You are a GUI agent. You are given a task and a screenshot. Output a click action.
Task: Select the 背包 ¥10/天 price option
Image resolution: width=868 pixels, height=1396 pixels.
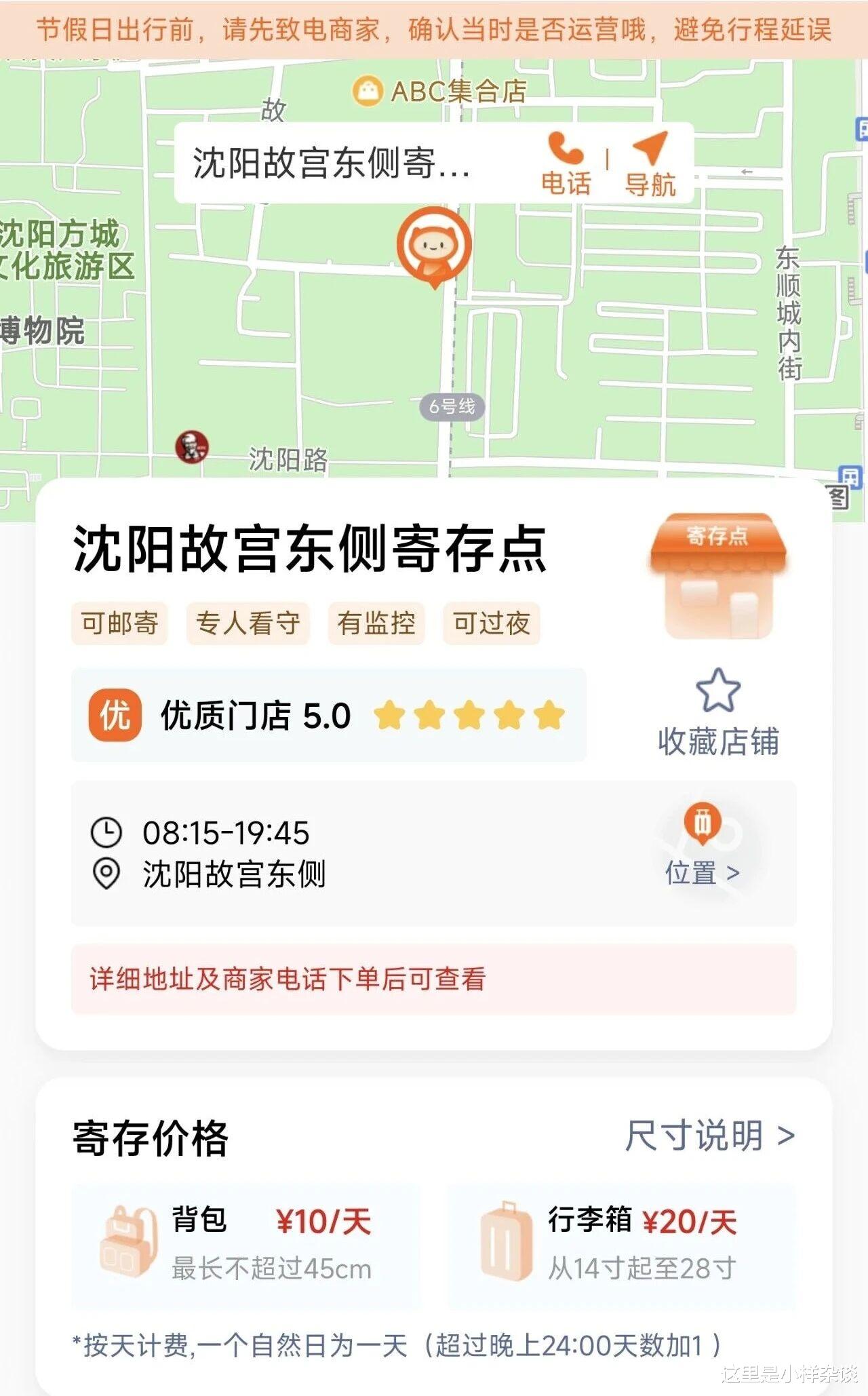point(245,1245)
